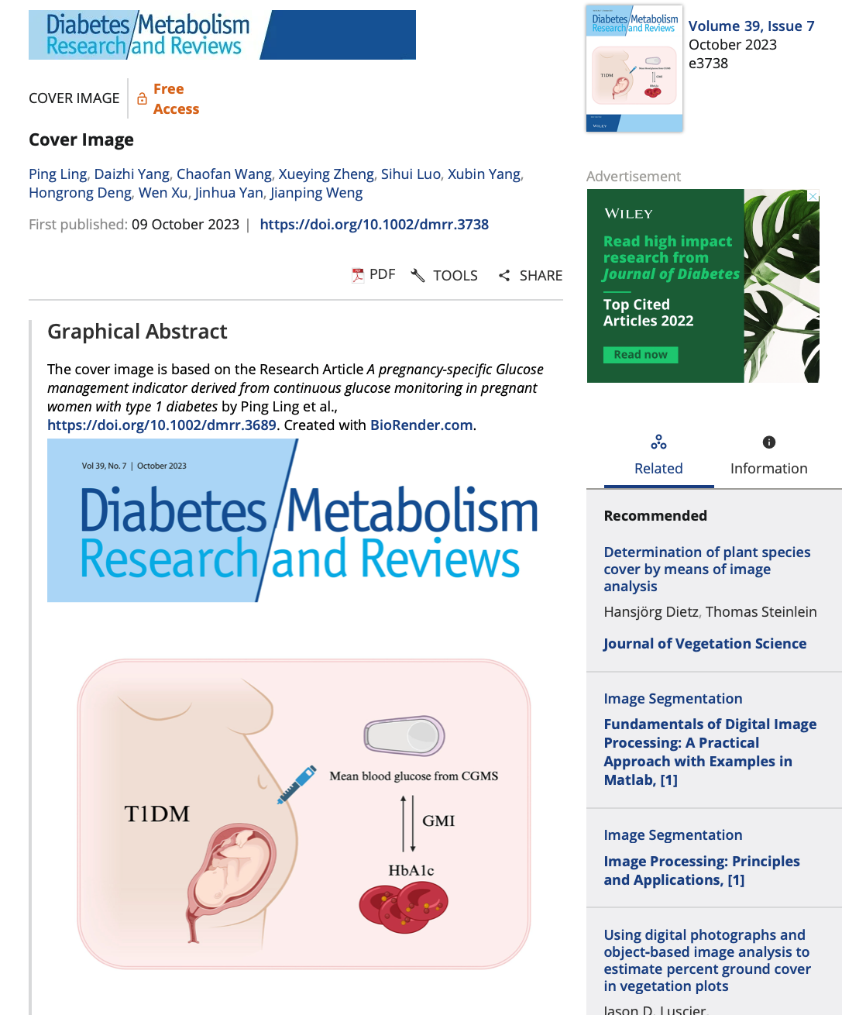The width and height of the screenshot is (866, 1015).
Task: Share this article
Action: pyautogui.click(x=530, y=276)
